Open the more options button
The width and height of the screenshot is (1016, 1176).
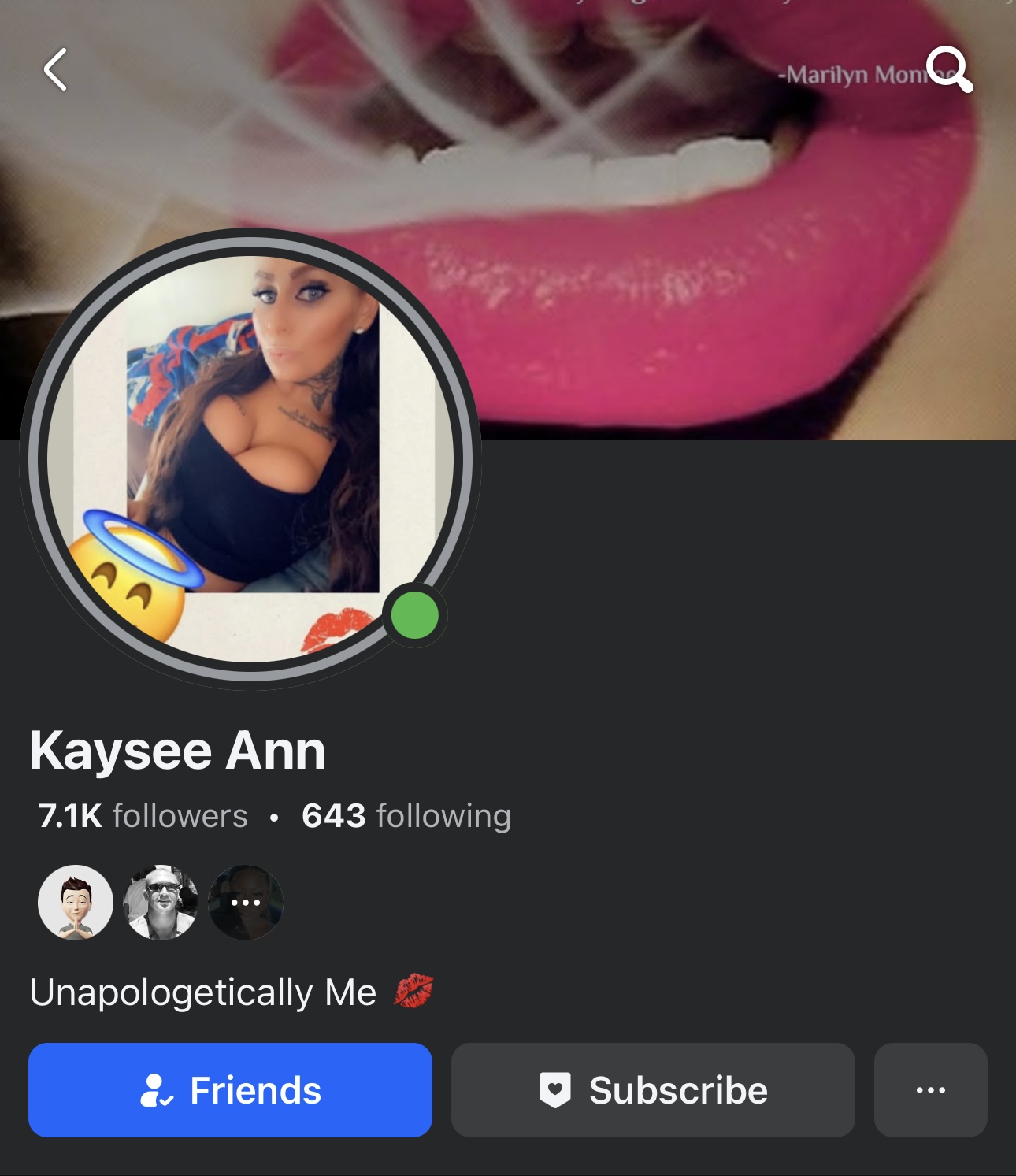point(930,1090)
